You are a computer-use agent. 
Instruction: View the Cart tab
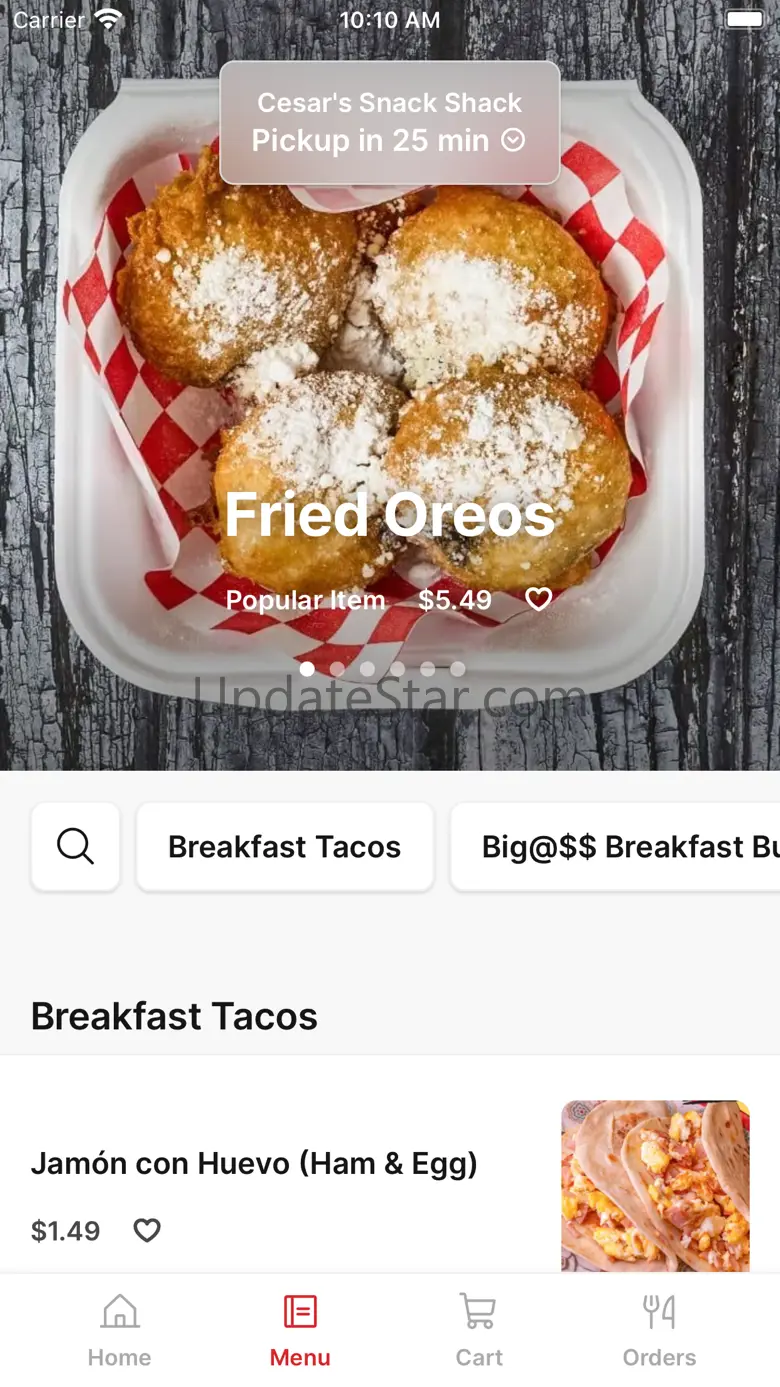(x=479, y=1330)
